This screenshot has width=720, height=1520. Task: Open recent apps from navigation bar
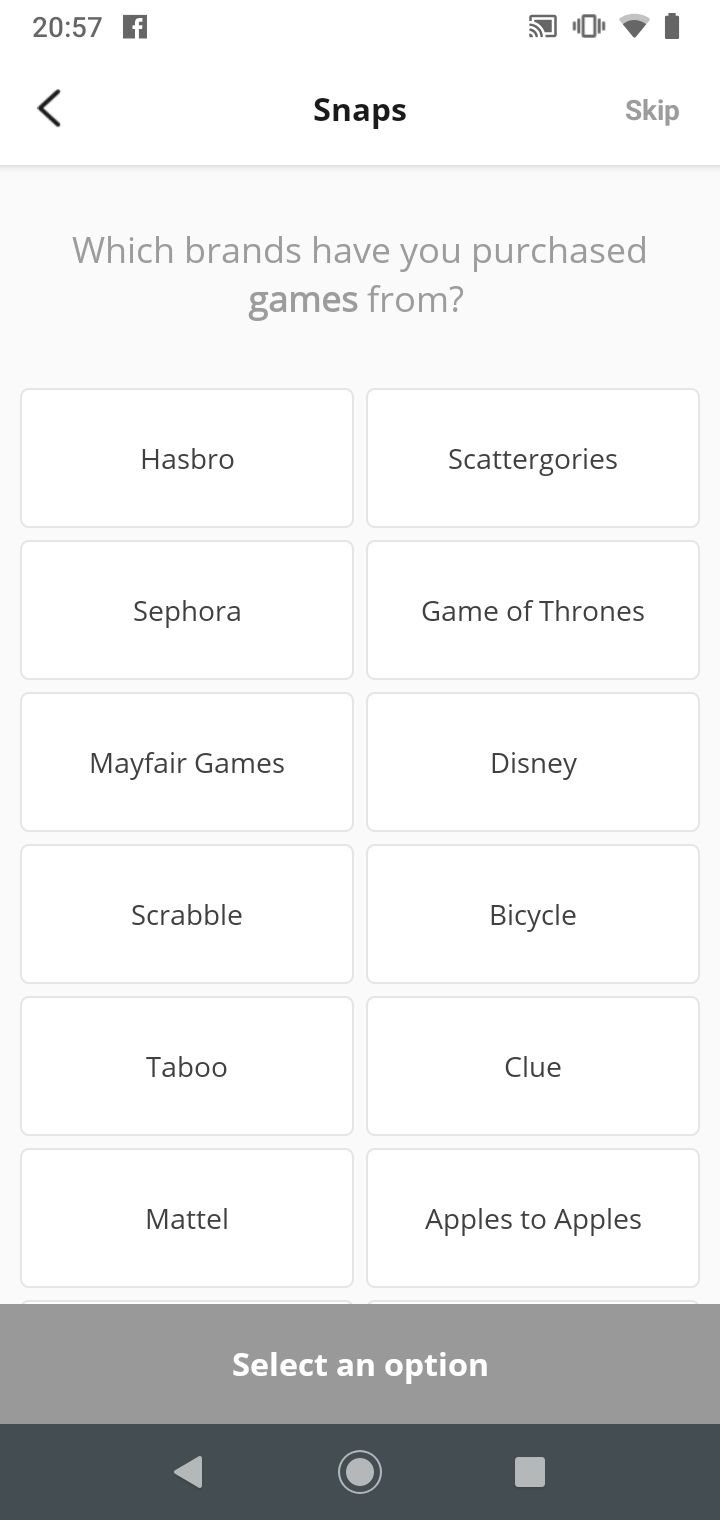click(529, 1472)
